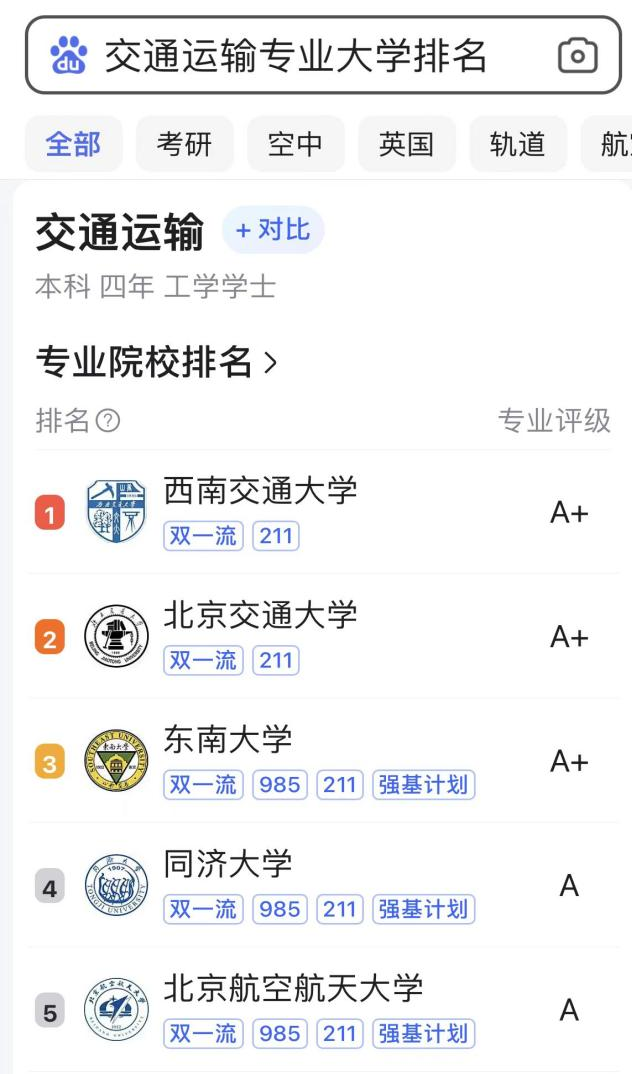View the 东南大学 entry
The height and width of the screenshot is (1074, 632).
(x=228, y=740)
